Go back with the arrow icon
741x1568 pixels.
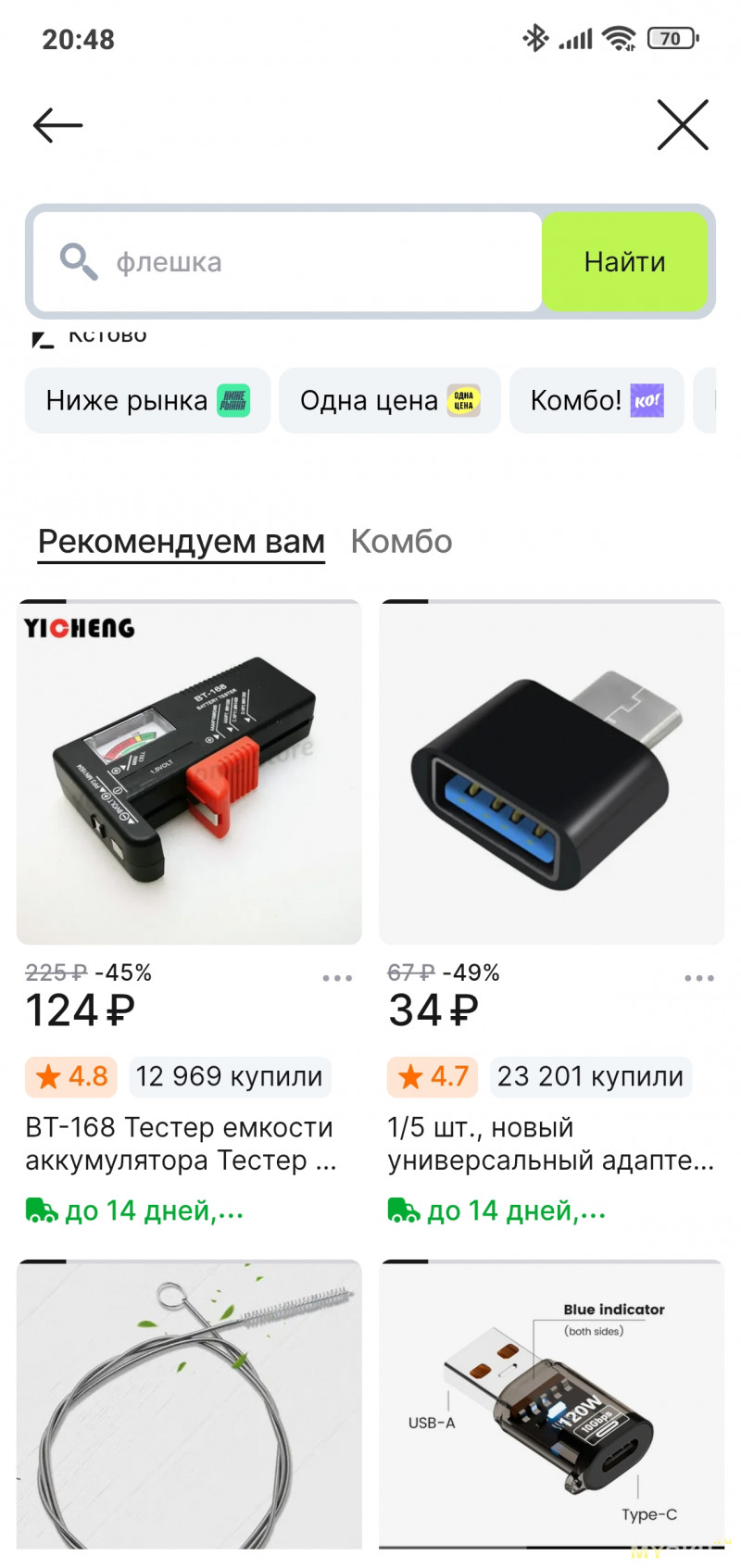coord(57,126)
